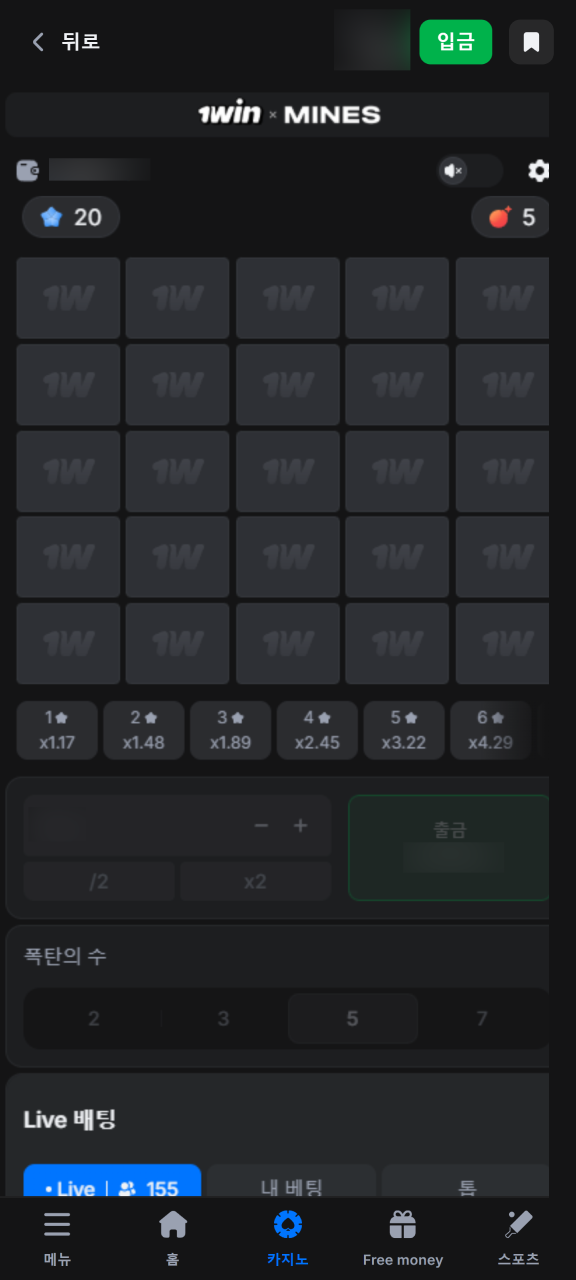Tap the green 입금 deposit button
Image resolution: width=576 pixels, height=1280 pixels.
456,42
